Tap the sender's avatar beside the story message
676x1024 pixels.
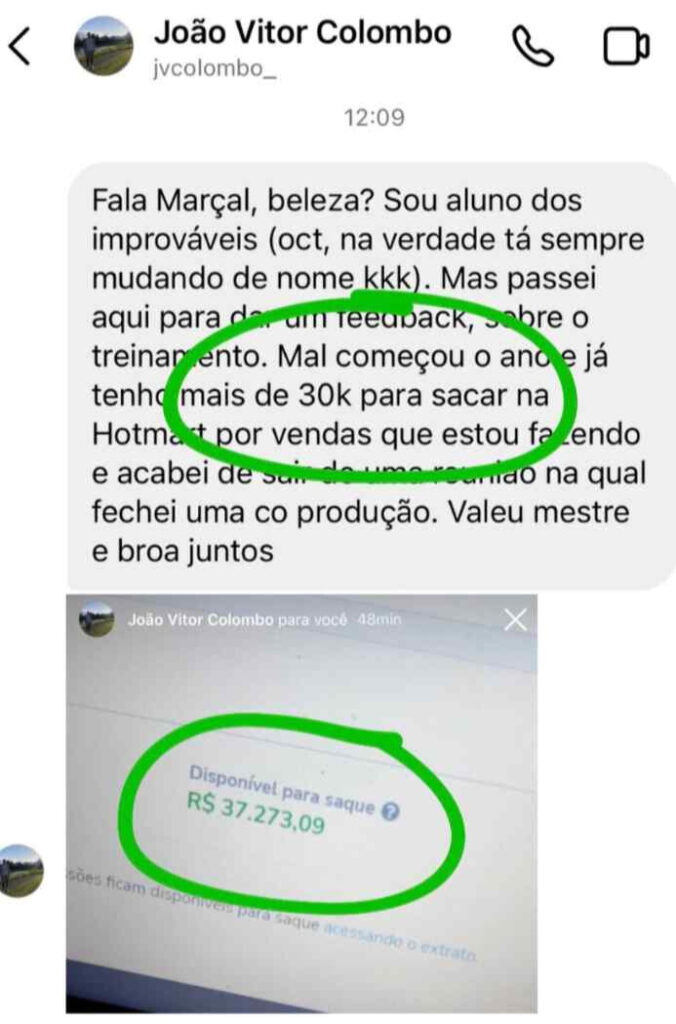point(21,870)
